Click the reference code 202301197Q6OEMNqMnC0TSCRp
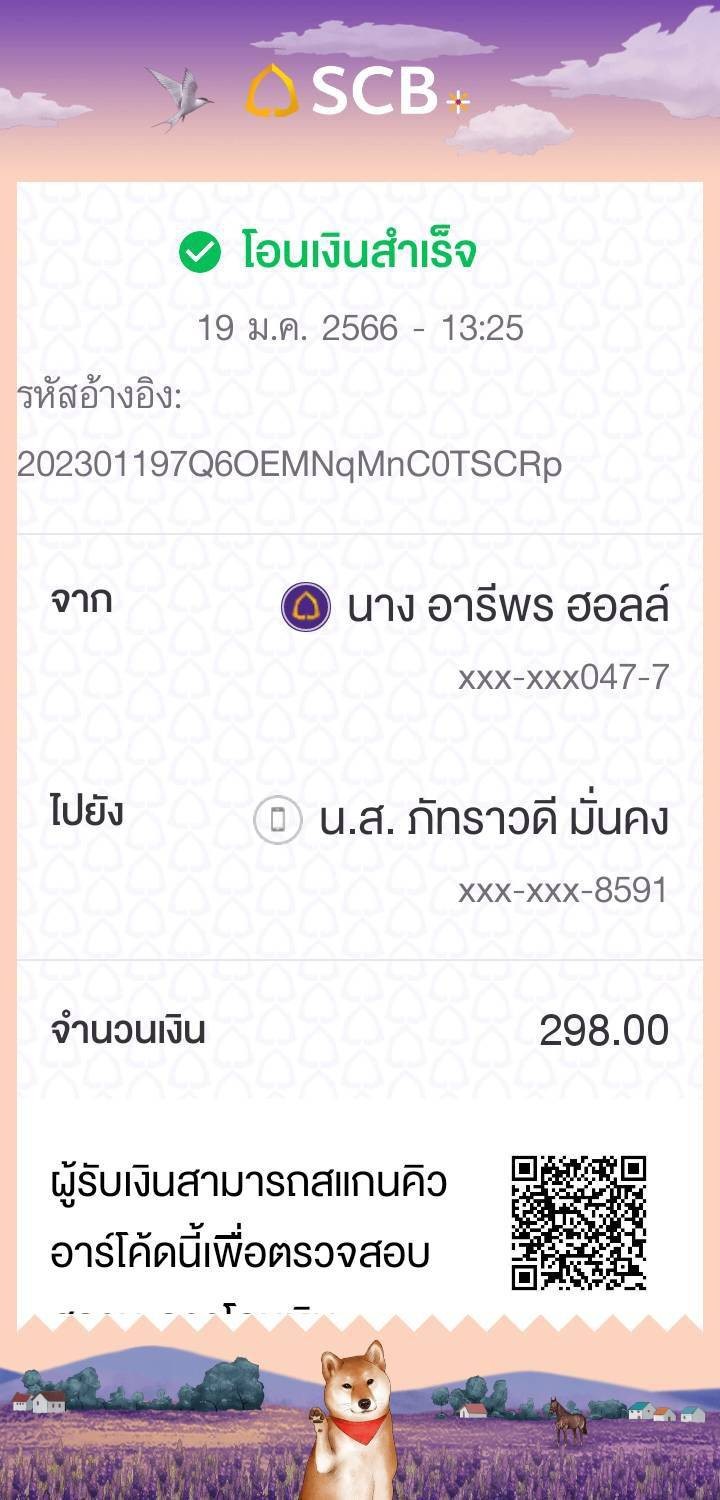 tap(290, 464)
